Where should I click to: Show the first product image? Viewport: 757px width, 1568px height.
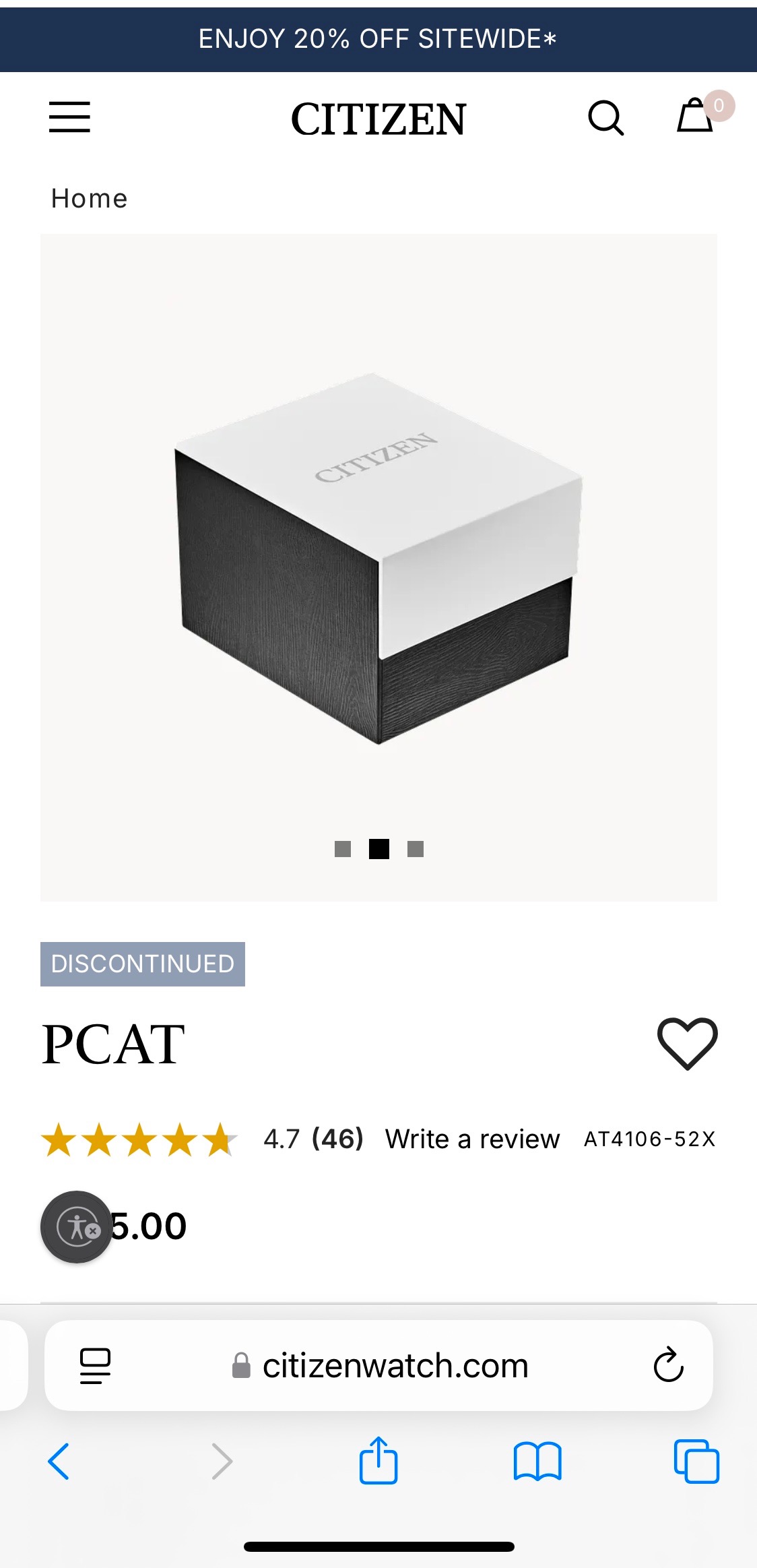point(343,849)
